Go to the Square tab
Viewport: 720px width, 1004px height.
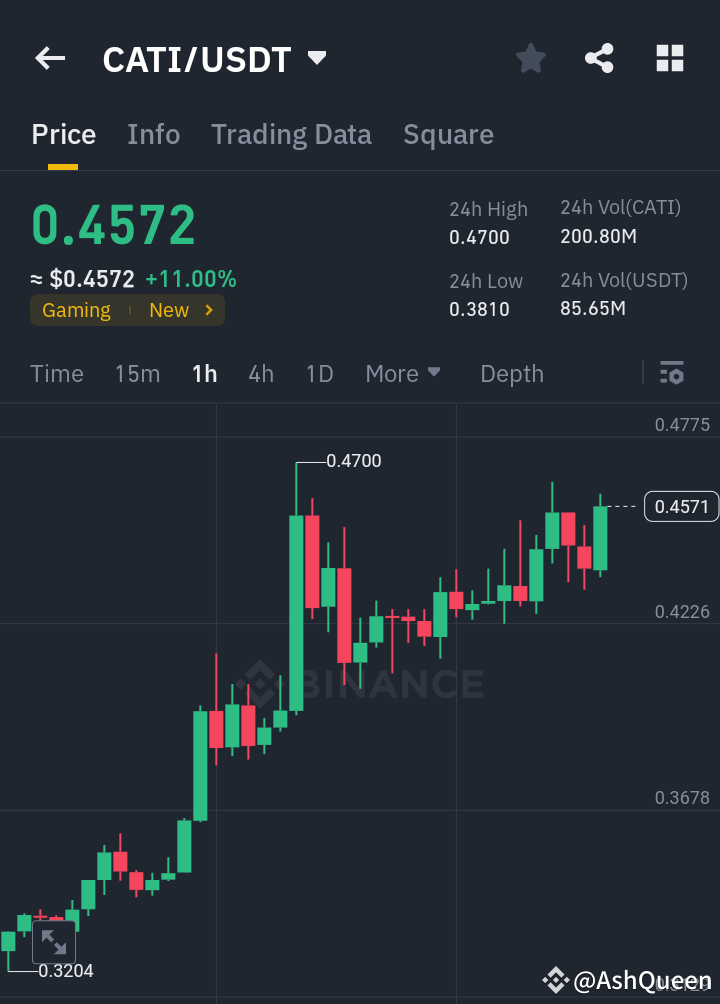(x=448, y=134)
